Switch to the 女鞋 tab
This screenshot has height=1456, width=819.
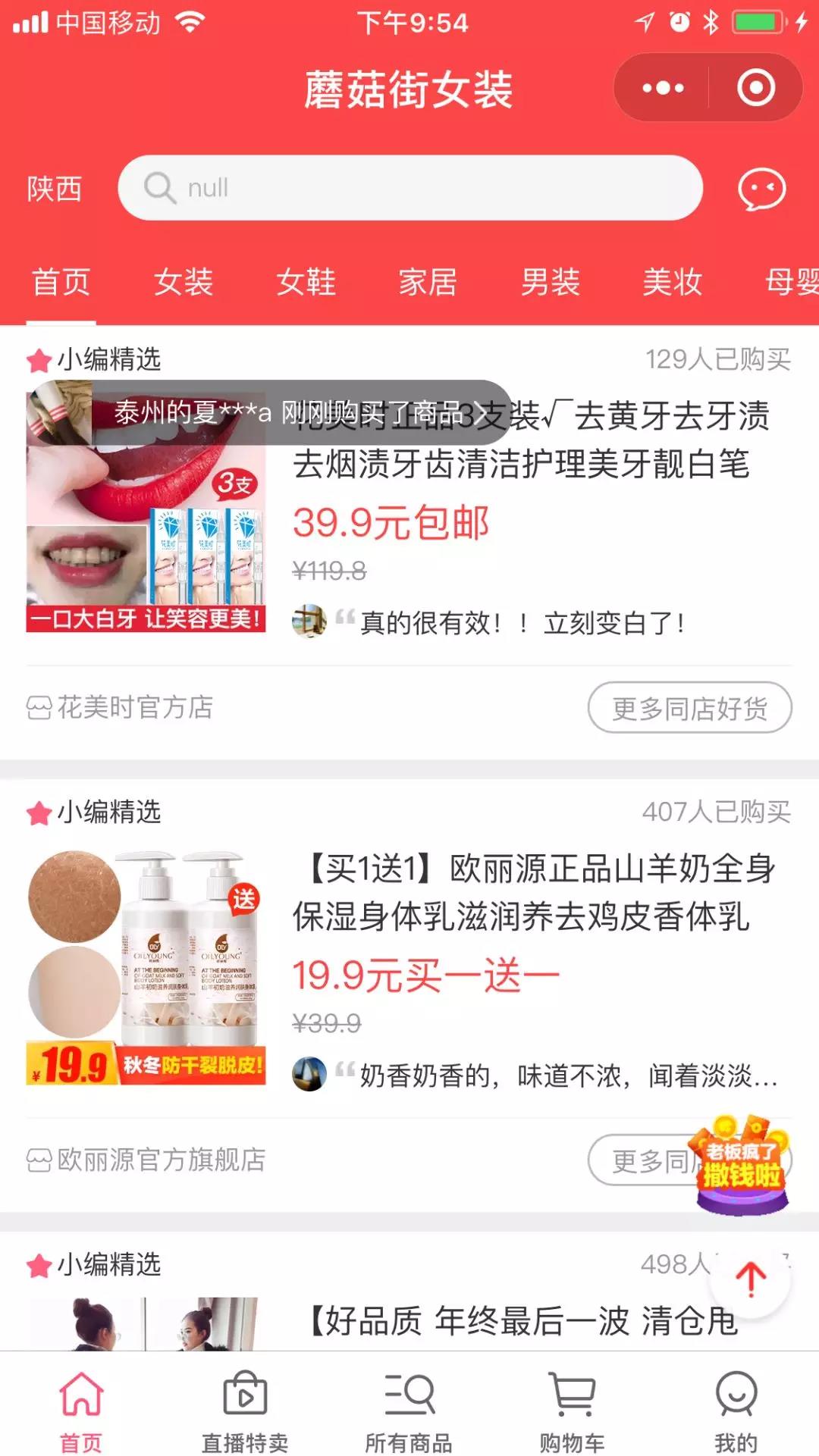[306, 282]
